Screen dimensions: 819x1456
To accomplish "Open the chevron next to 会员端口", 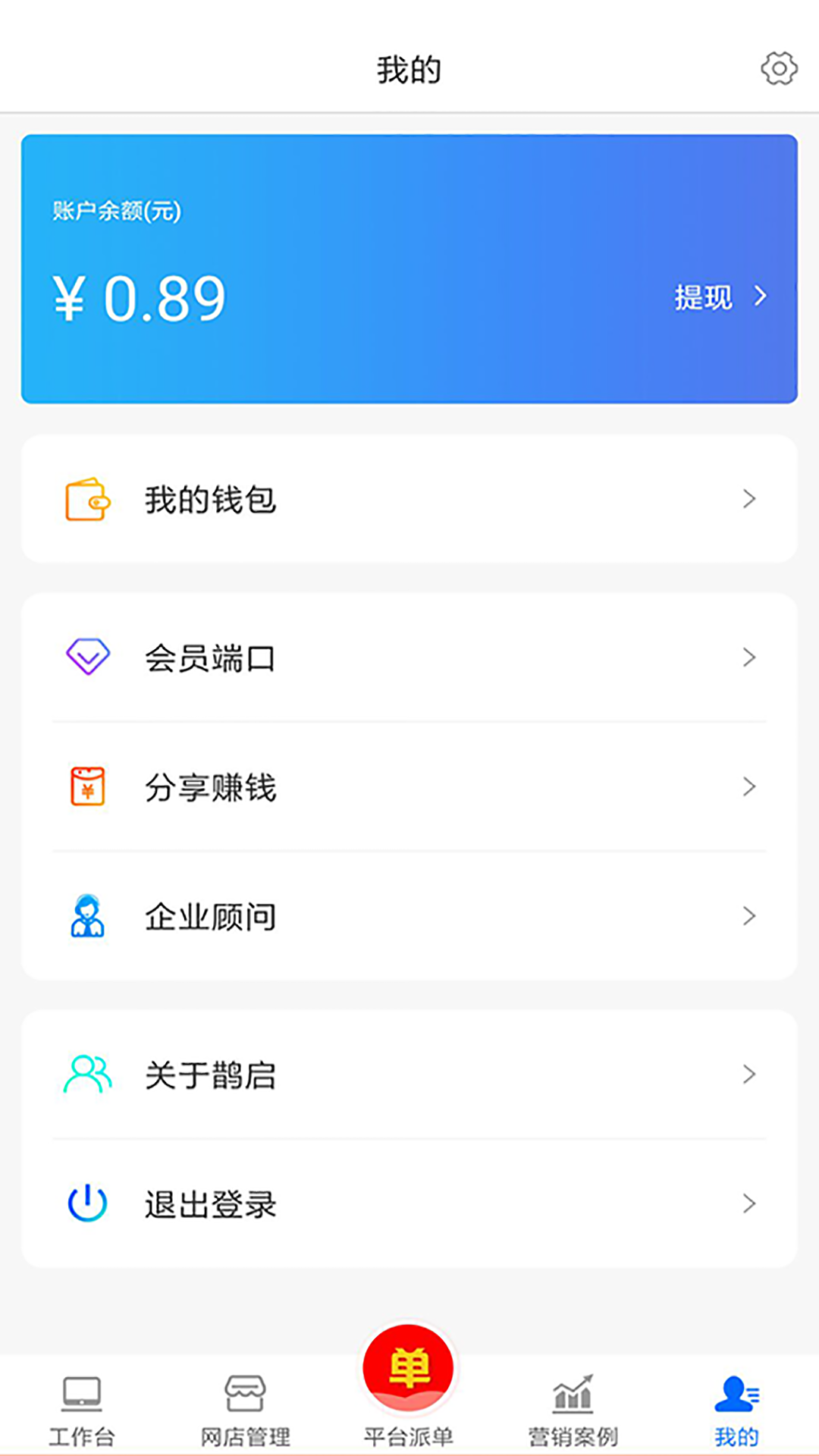I will tap(750, 657).
